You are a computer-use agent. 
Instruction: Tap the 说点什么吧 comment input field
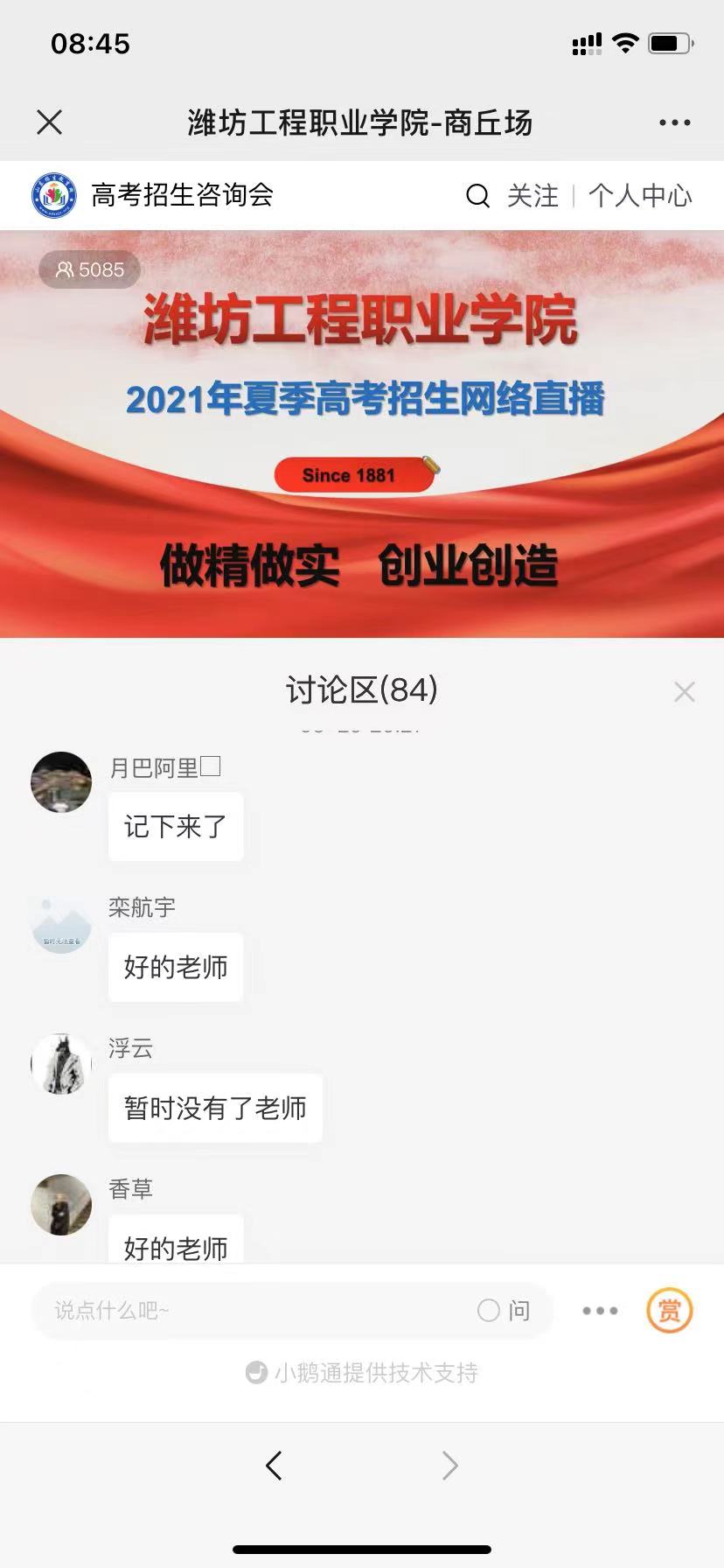pyautogui.click(x=254, y=1310)
